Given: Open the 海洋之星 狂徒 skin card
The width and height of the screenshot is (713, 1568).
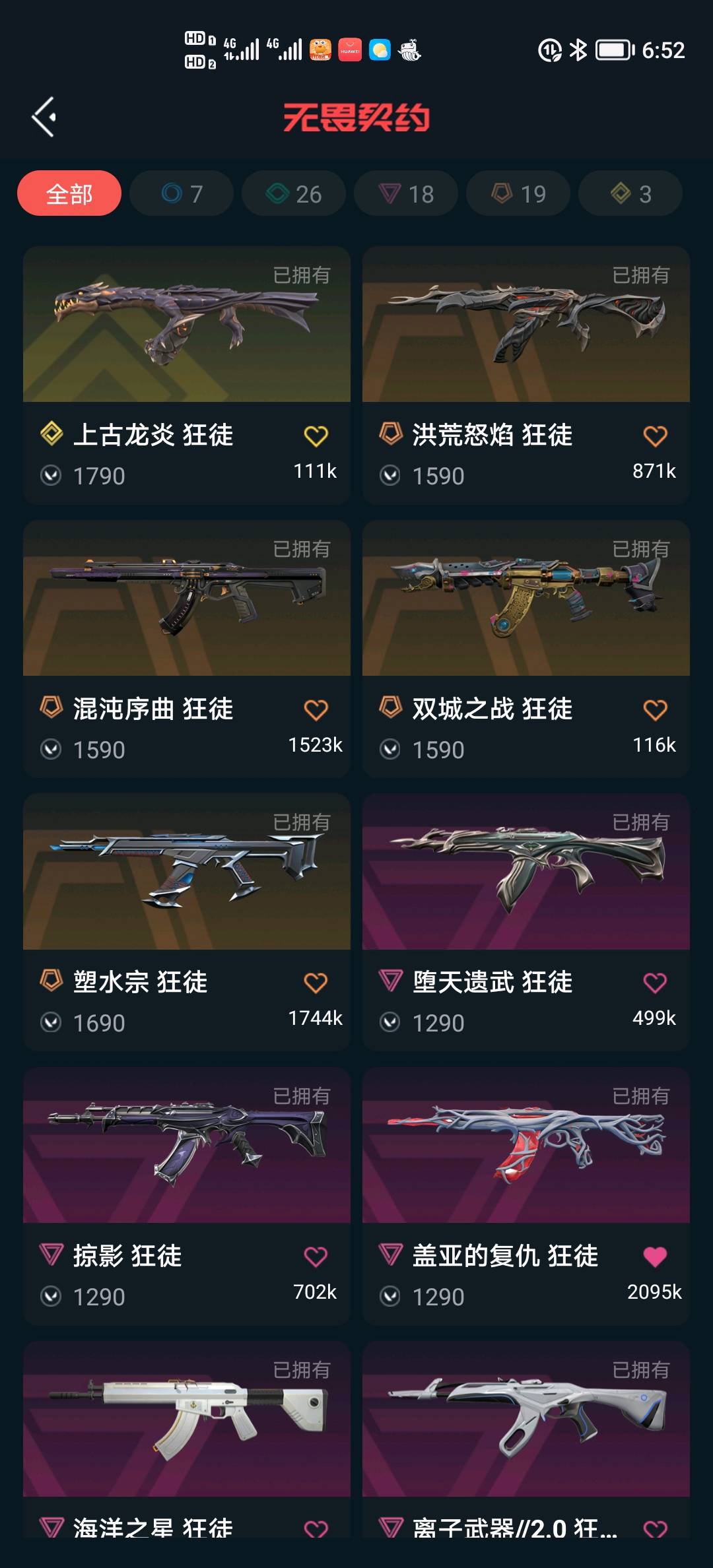Looking at the screenshot, I should 187,1440.
